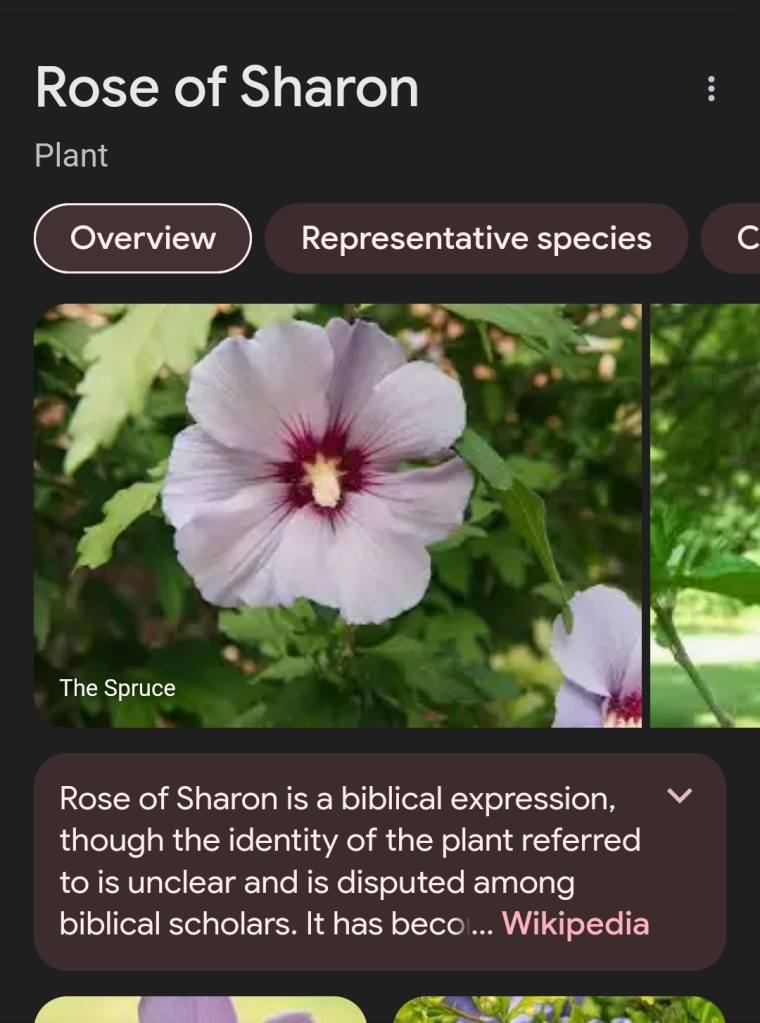Expand the description with the chevron
This screenshot has width=760, height=1023.
pyautogui.click(x=679, y=796)
